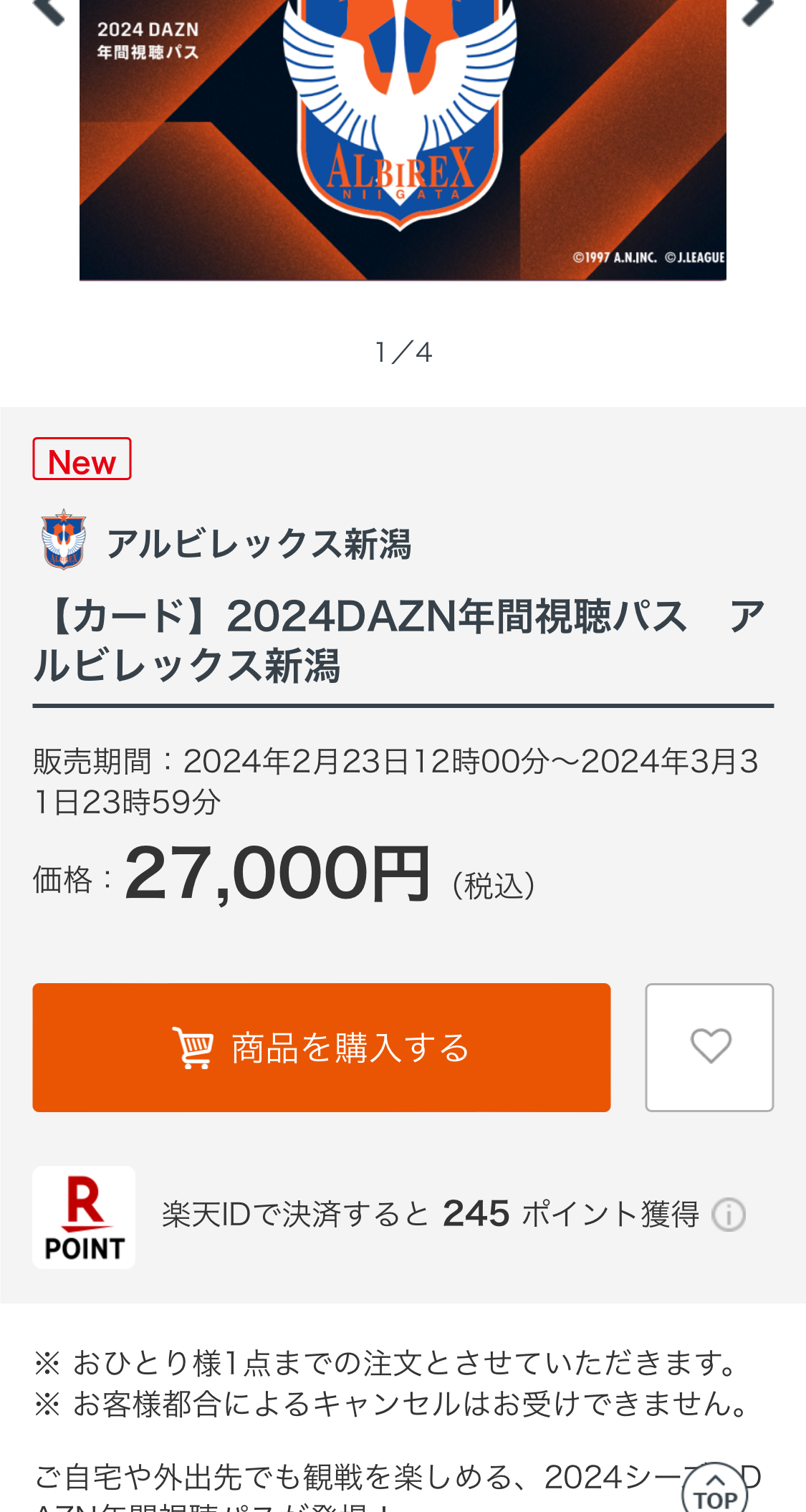Show the next product image
Image resolution: width=806 pixels, height=1512 pixels.
click(757, 10)
